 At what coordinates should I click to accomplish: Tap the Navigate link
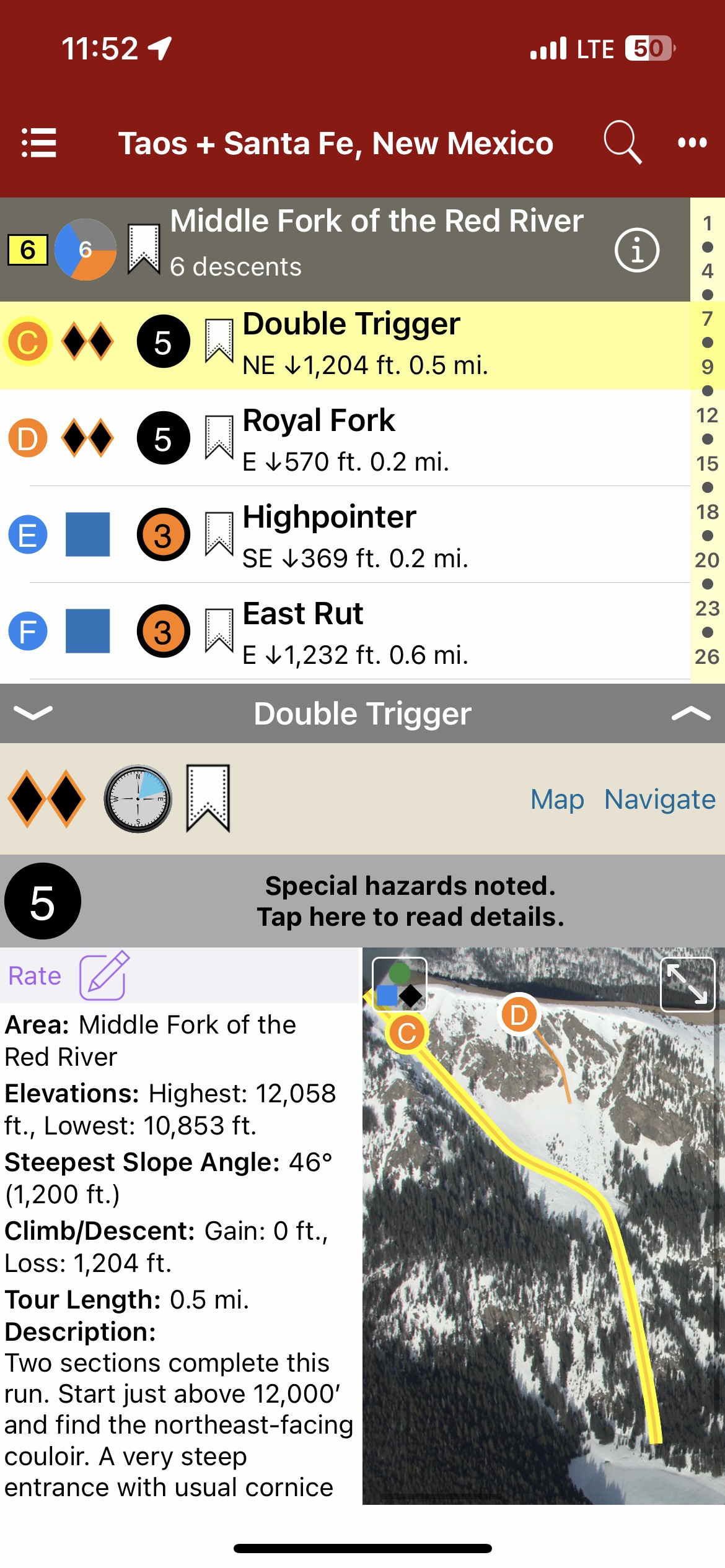click(x=660, y=799)
